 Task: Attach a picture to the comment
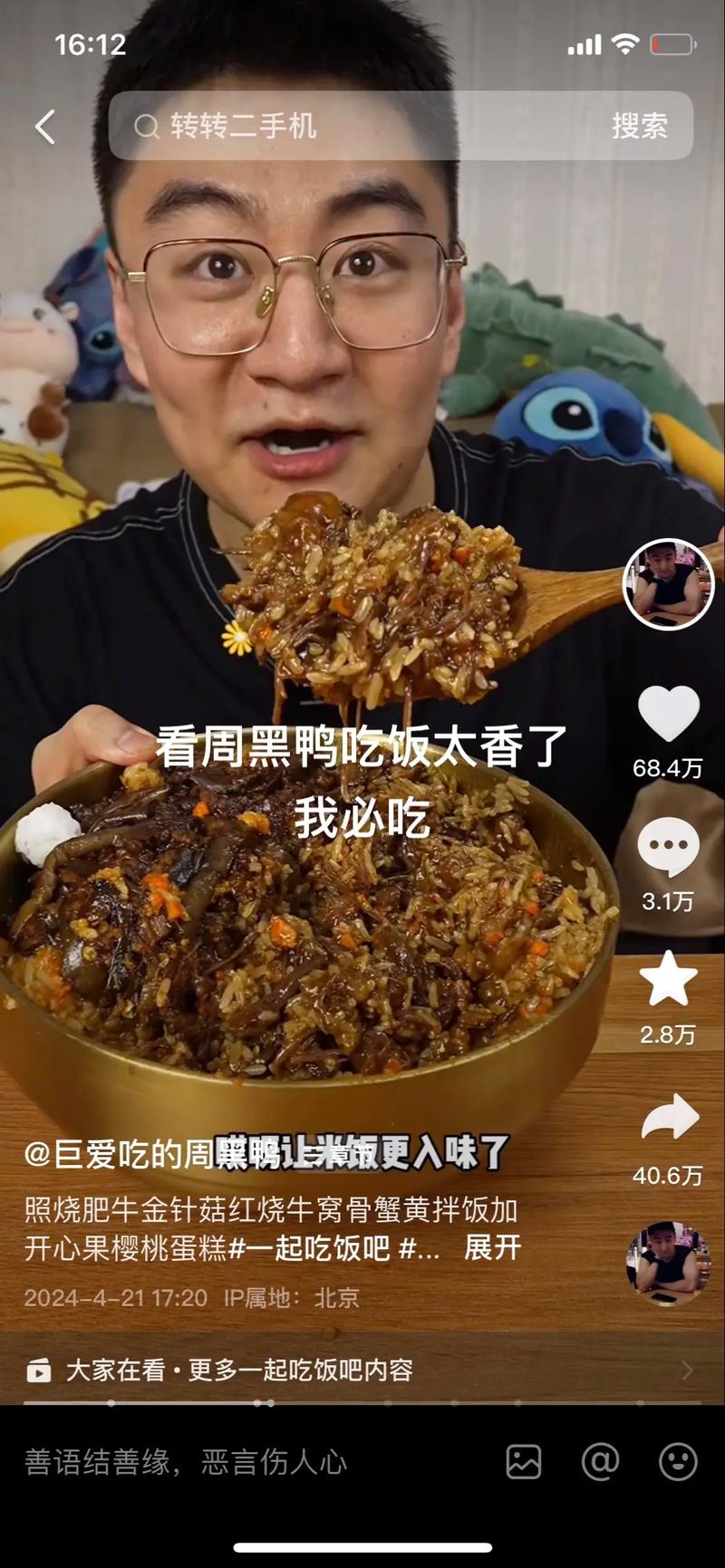[x=523, y=1461]
